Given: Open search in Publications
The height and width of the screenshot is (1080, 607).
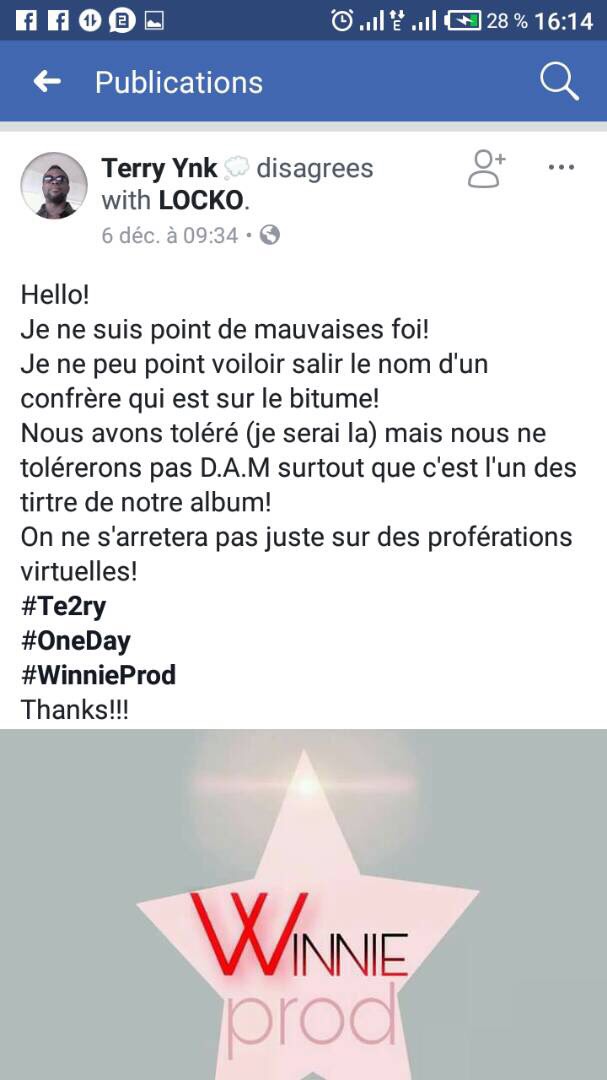Looking at the screenshot, I should pyautogui.click(x=559, y=82).
